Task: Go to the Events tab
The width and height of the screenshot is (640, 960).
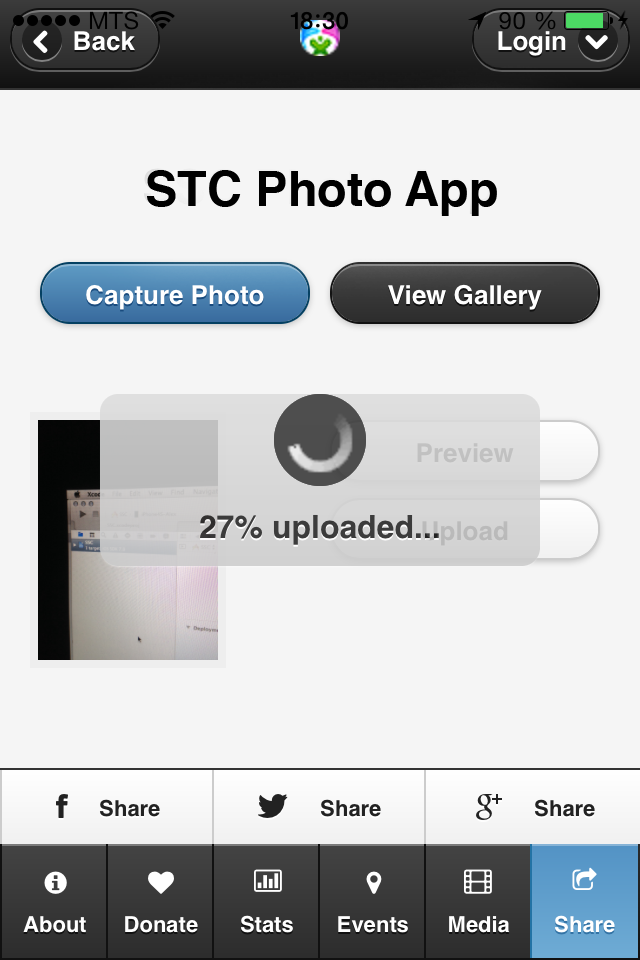Action: click(x=372, y=902)
